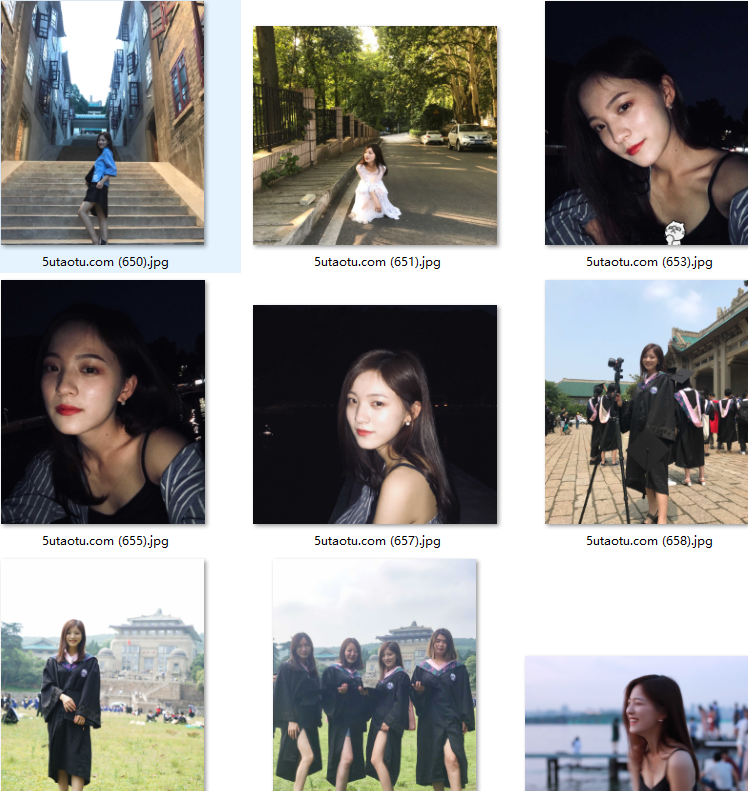748x791 pixels.
Task: Select the file 5utaotu.com (655).jpg
Action: pos(103,402)
